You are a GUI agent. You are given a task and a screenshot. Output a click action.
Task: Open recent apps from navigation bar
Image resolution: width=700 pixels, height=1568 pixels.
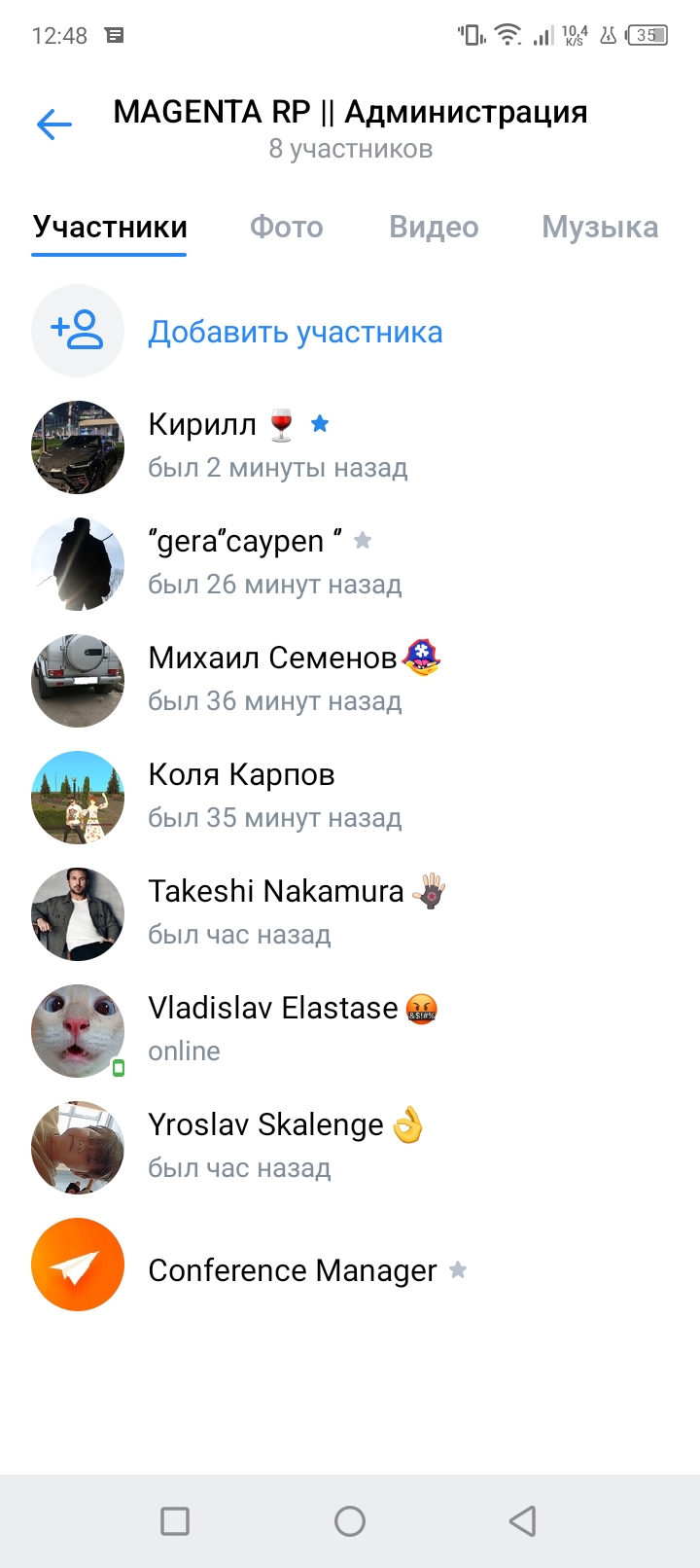click(x=175, y=1520)
